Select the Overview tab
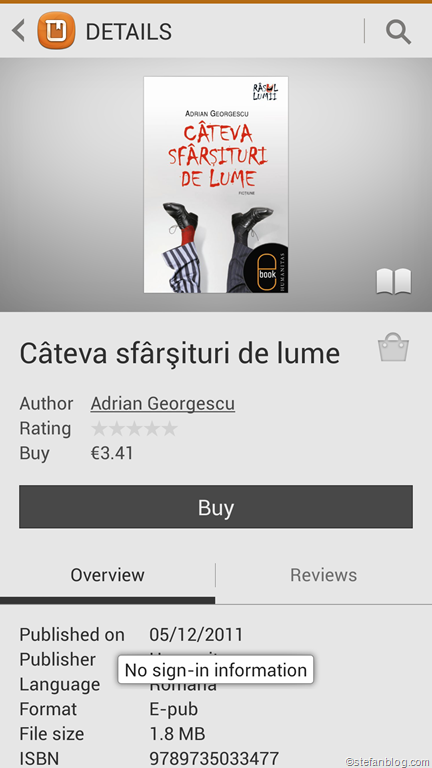432x768 pixels. pyautogui.click(x=107, y=575)
